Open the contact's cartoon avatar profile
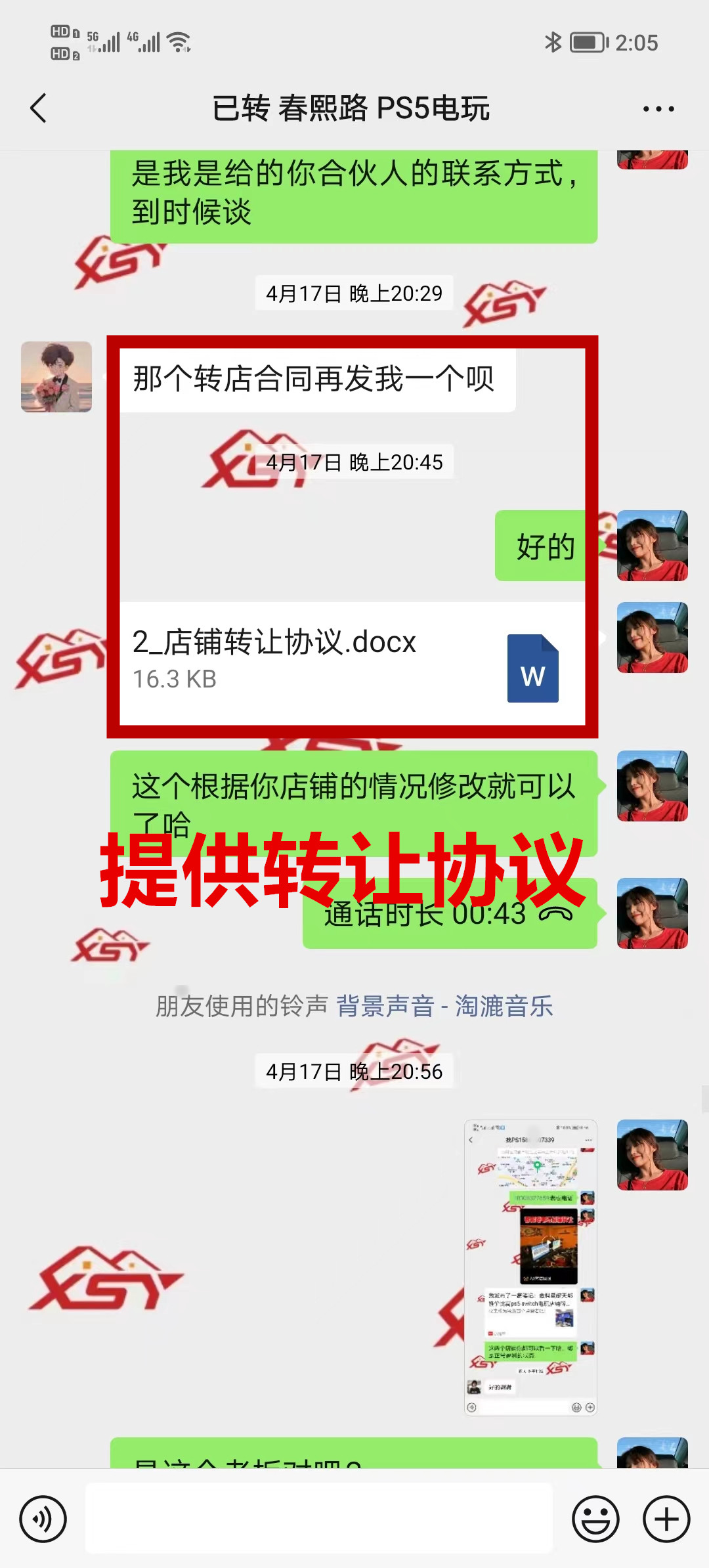The width and height of the screenshot is (709, 1568). 56,377
